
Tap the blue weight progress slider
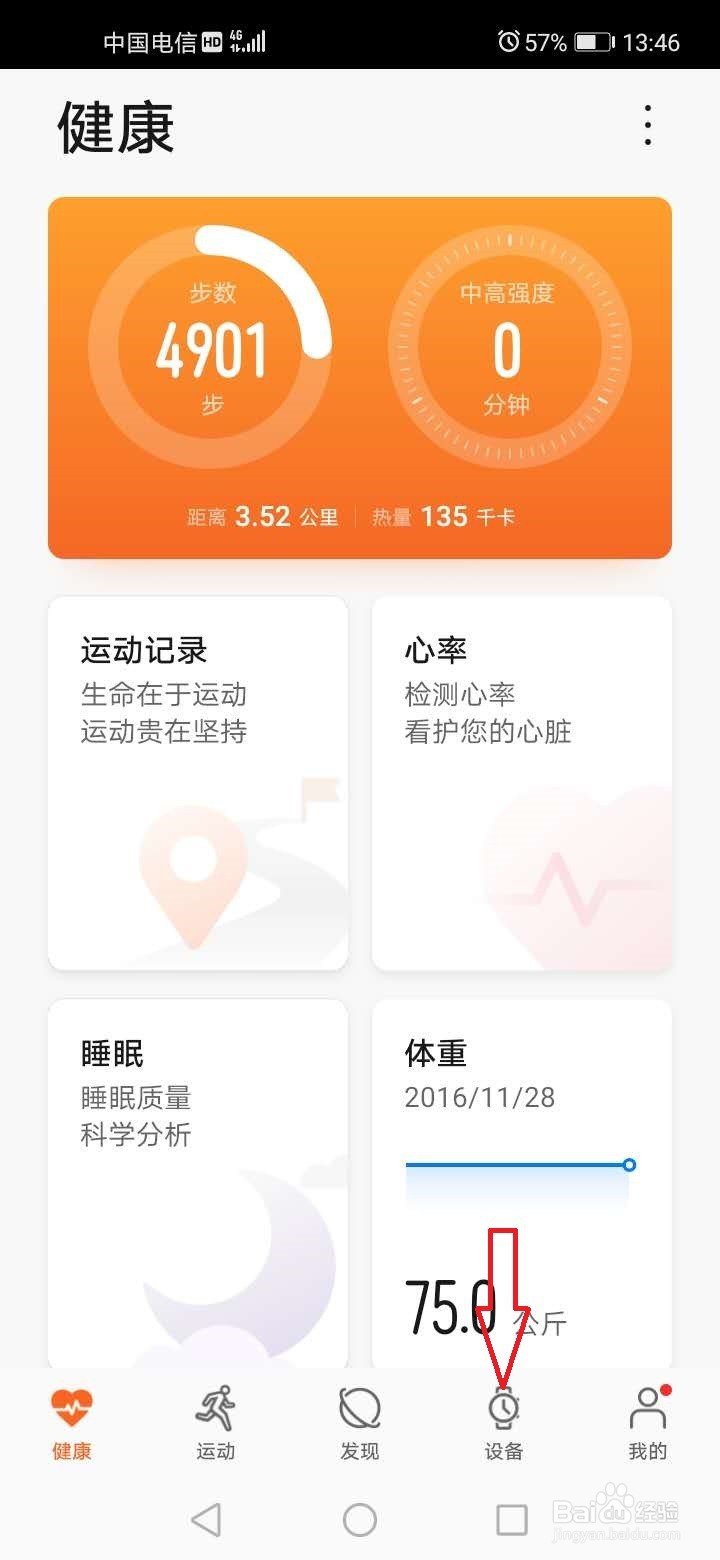[517, 1165]
